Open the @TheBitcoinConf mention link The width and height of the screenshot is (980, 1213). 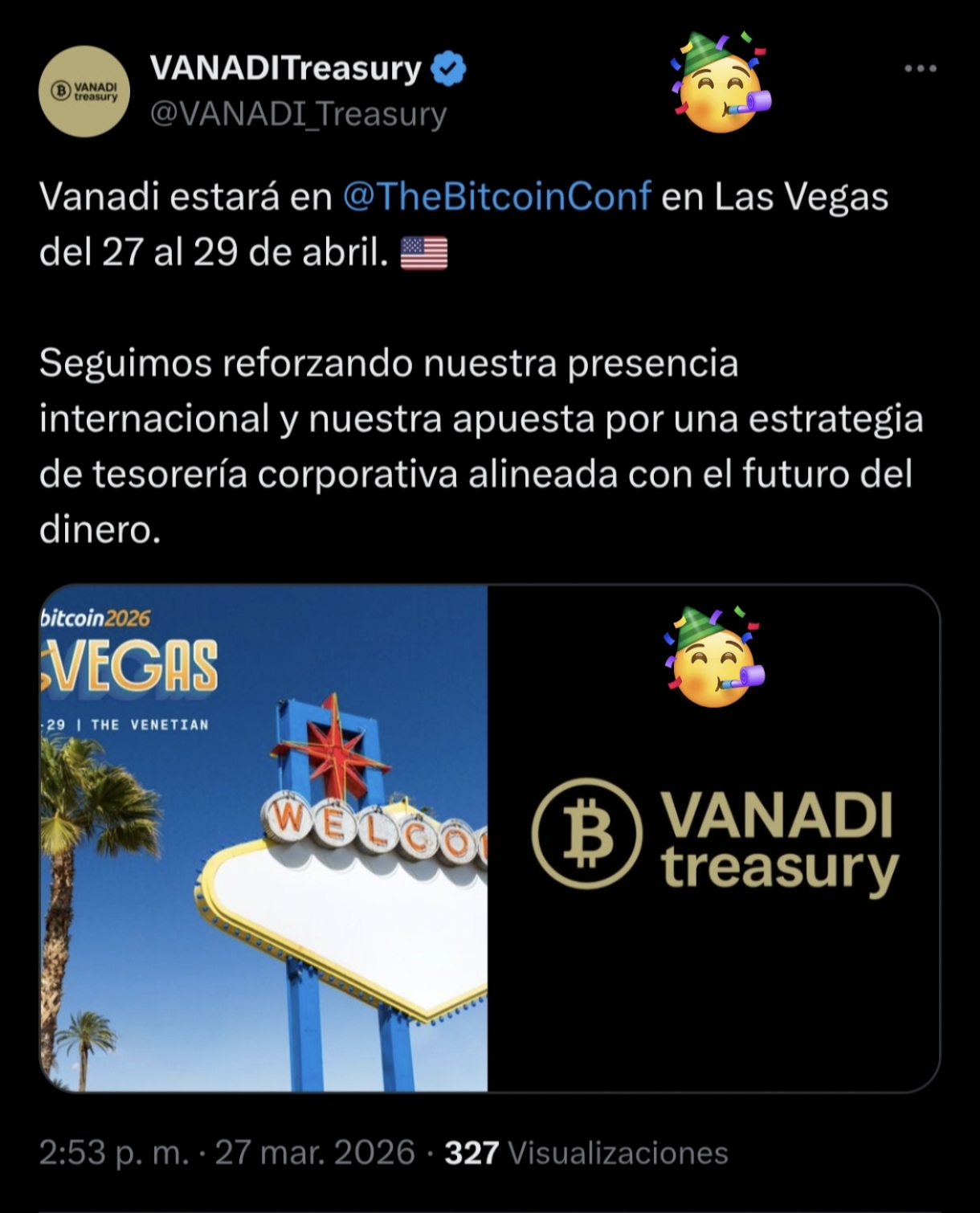point(496,197)
